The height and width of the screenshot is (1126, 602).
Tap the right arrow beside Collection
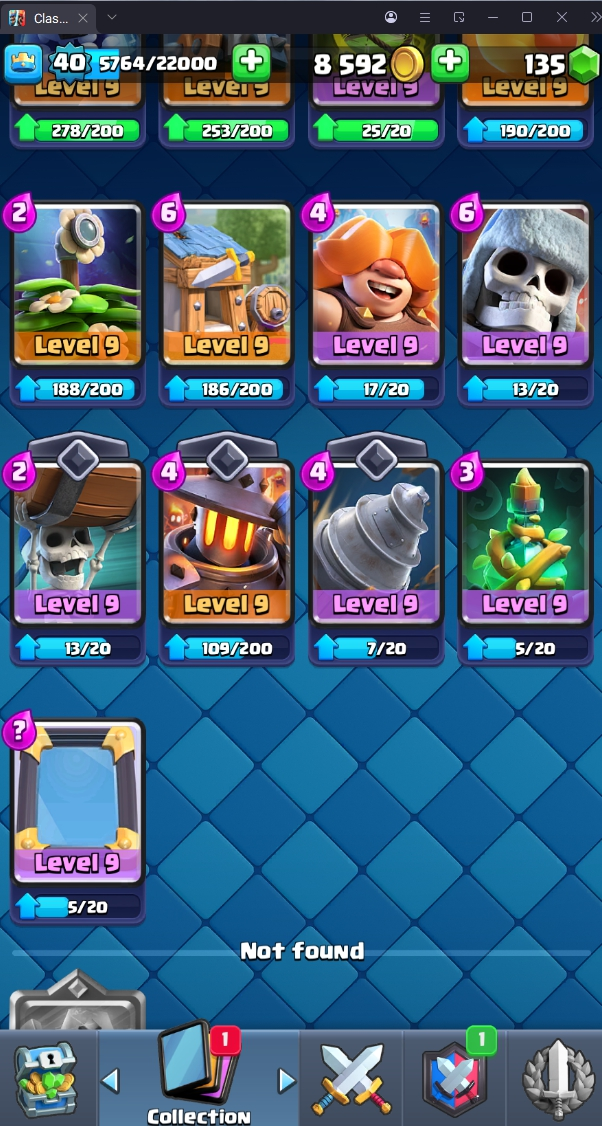click(287, 1081)
